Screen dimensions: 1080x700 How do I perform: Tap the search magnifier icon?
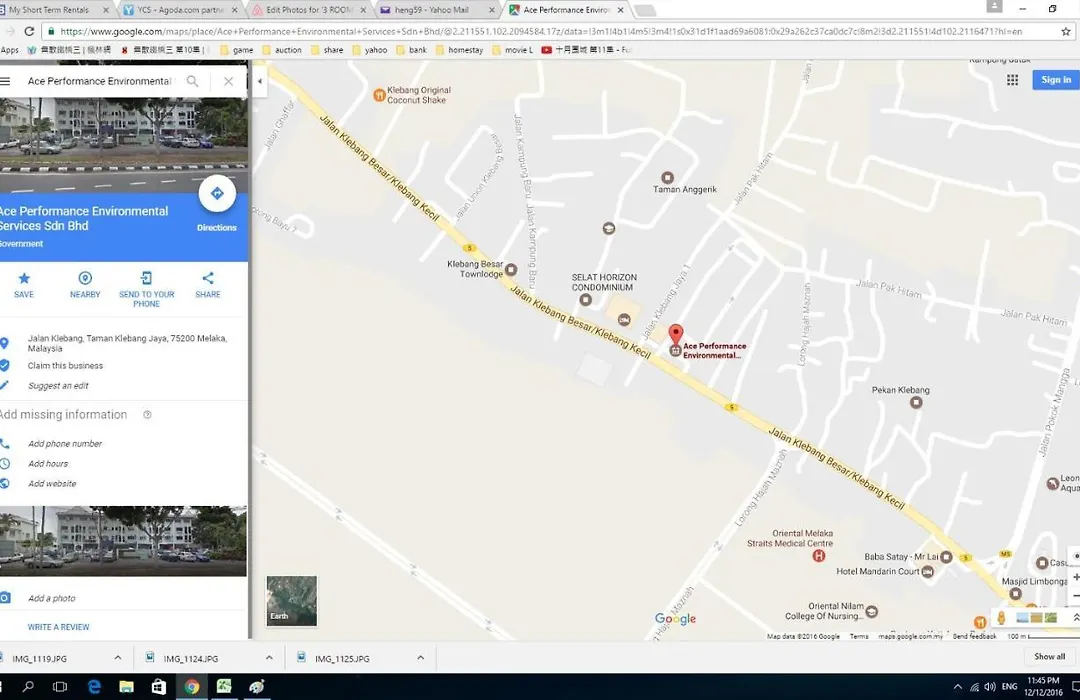192,81
